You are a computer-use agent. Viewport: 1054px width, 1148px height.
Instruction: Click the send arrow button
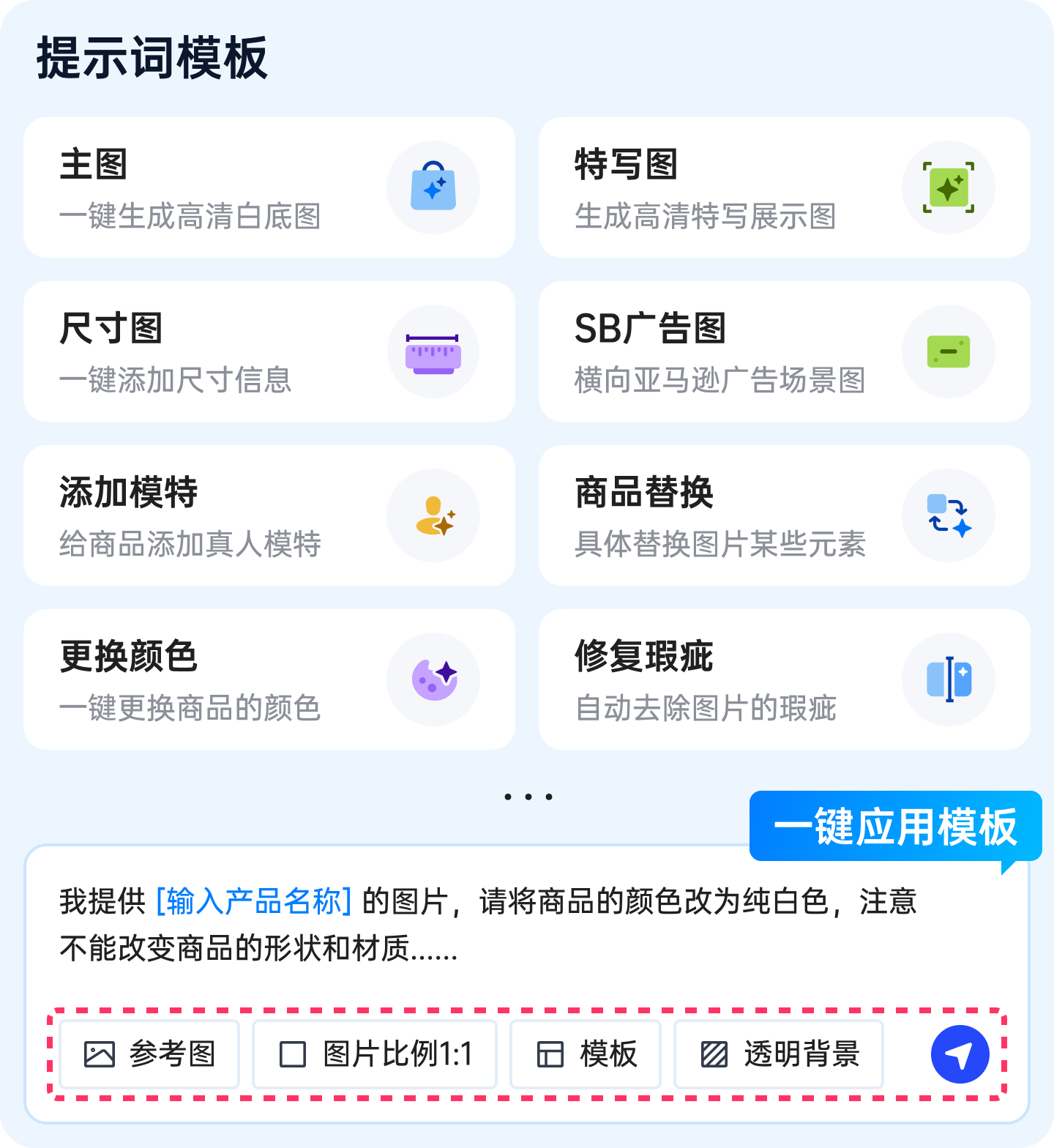tap(960, 1055)
